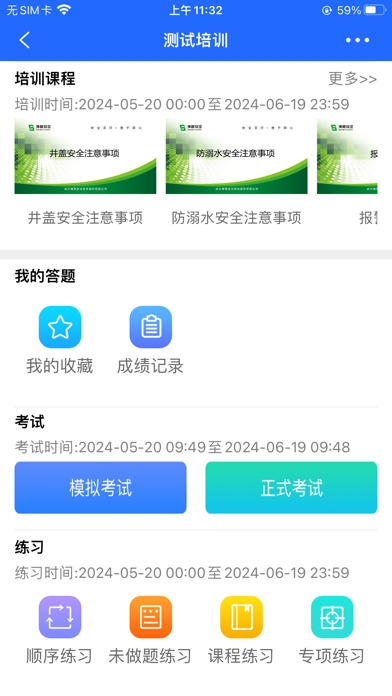Image resolution: width=392 pixels, height=696 pixels.
Task: Start the 正式考试 formal exam
Action: (x=291, y=488)
